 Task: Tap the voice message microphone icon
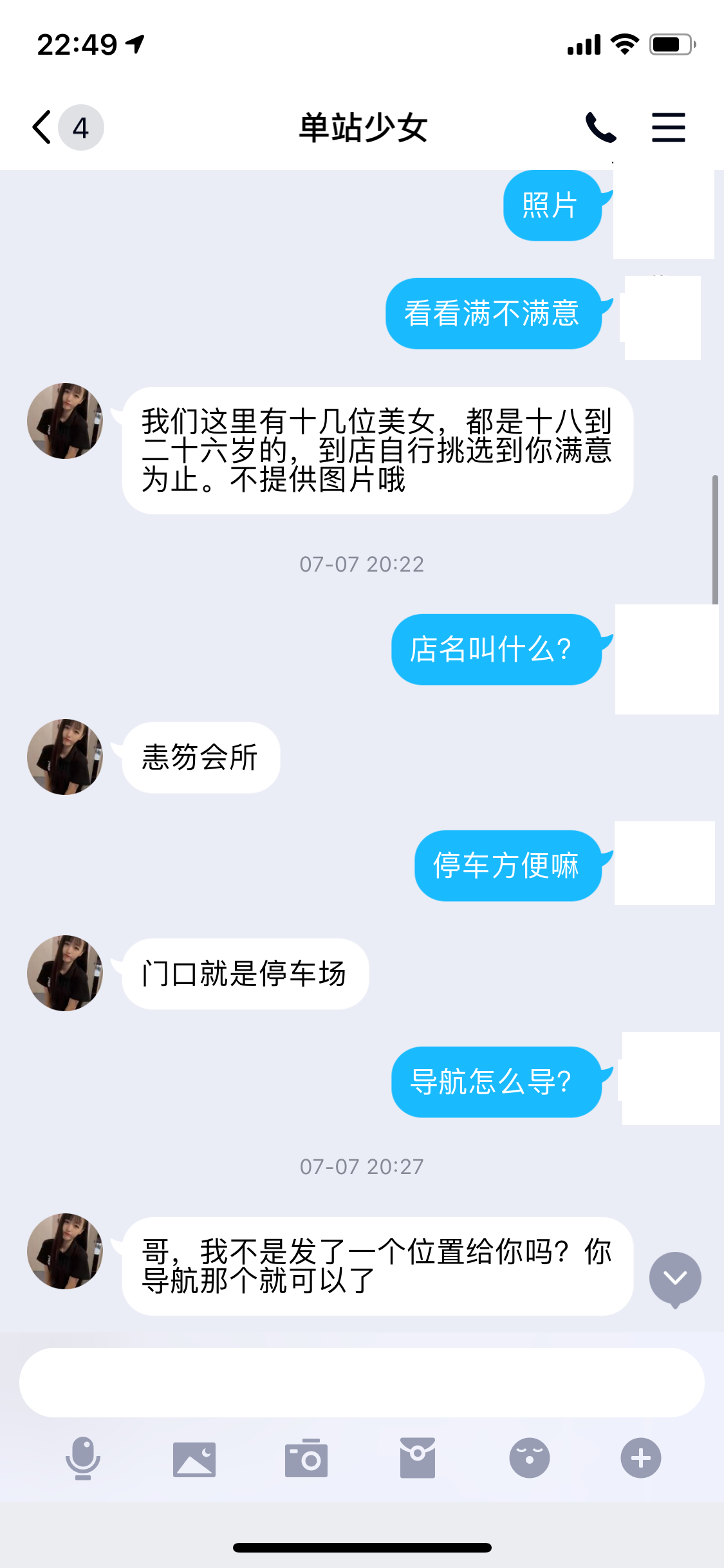83,1460
